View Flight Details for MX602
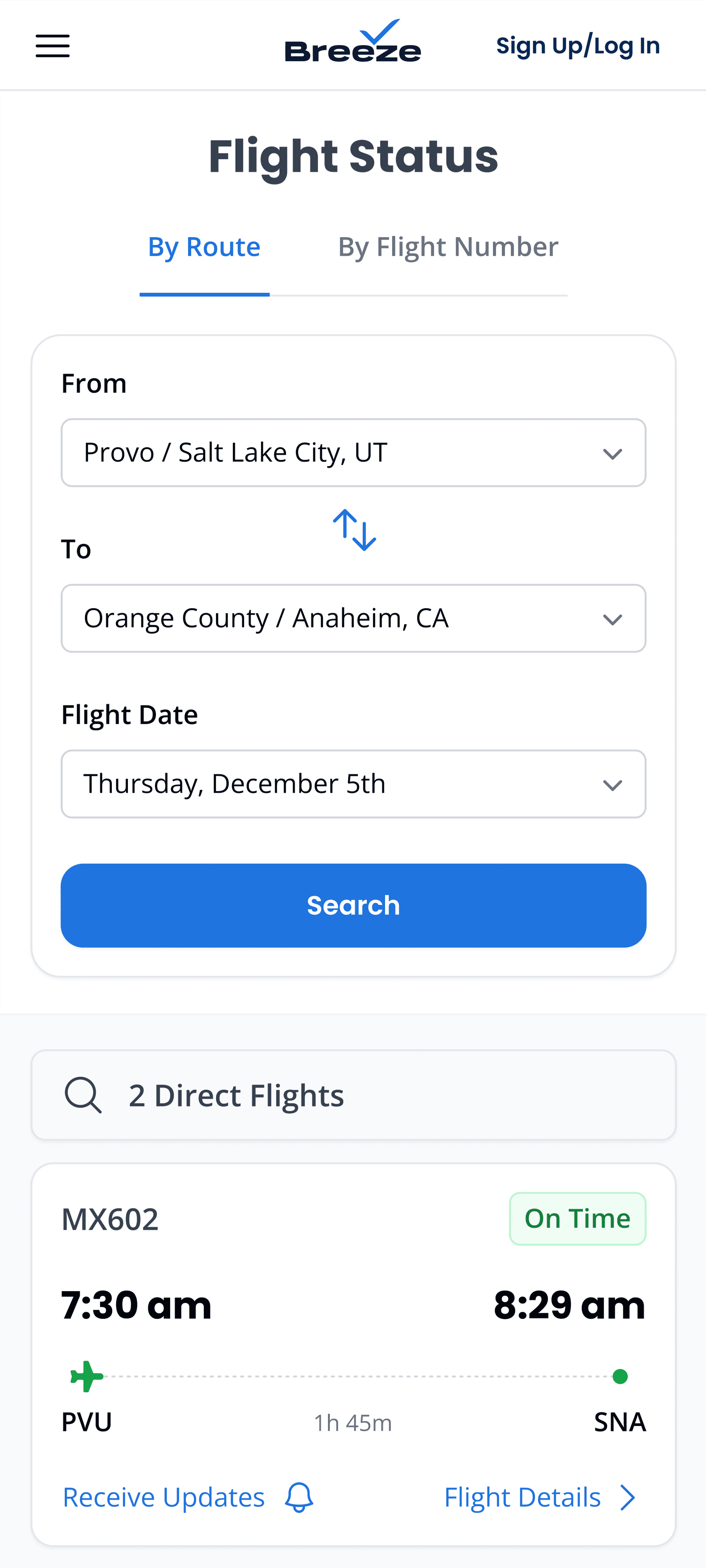The width and height of the screenshot is (706, 1568). pyautogui.click(x=540, y=1498)
